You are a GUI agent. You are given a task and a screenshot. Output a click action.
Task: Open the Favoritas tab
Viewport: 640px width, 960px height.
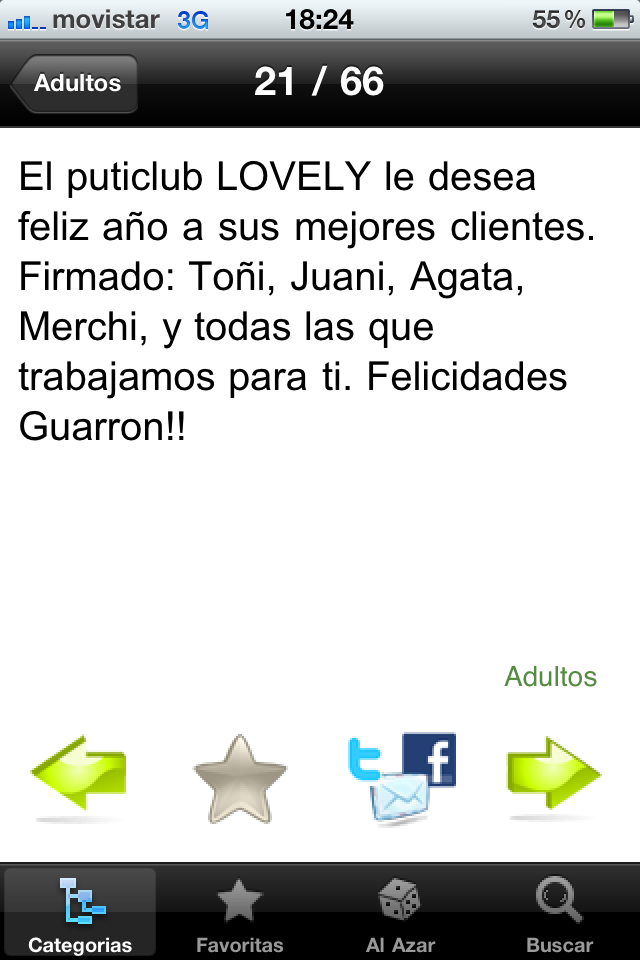click(x=240, y=913)
